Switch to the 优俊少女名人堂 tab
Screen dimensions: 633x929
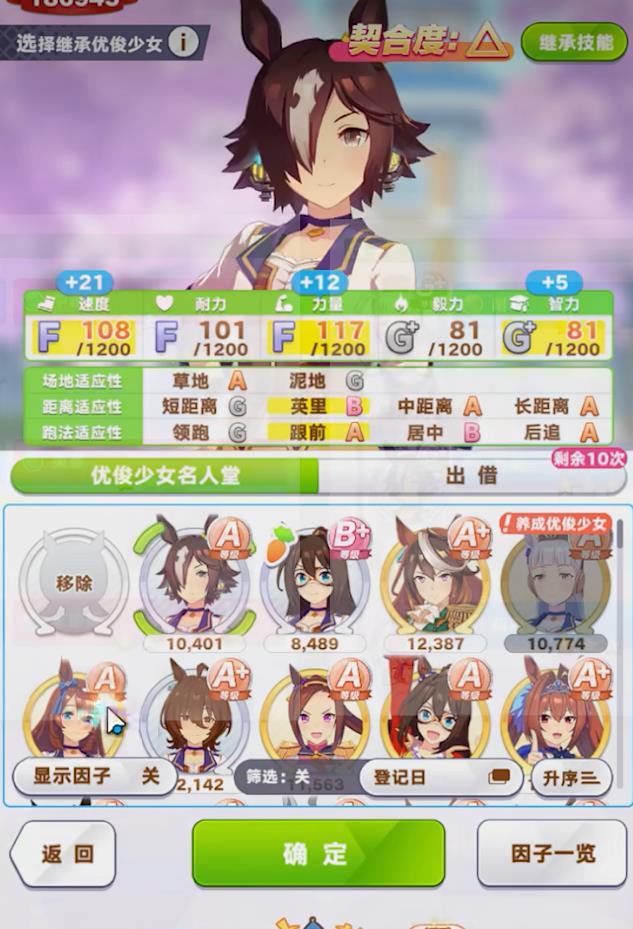click(165, 476)
